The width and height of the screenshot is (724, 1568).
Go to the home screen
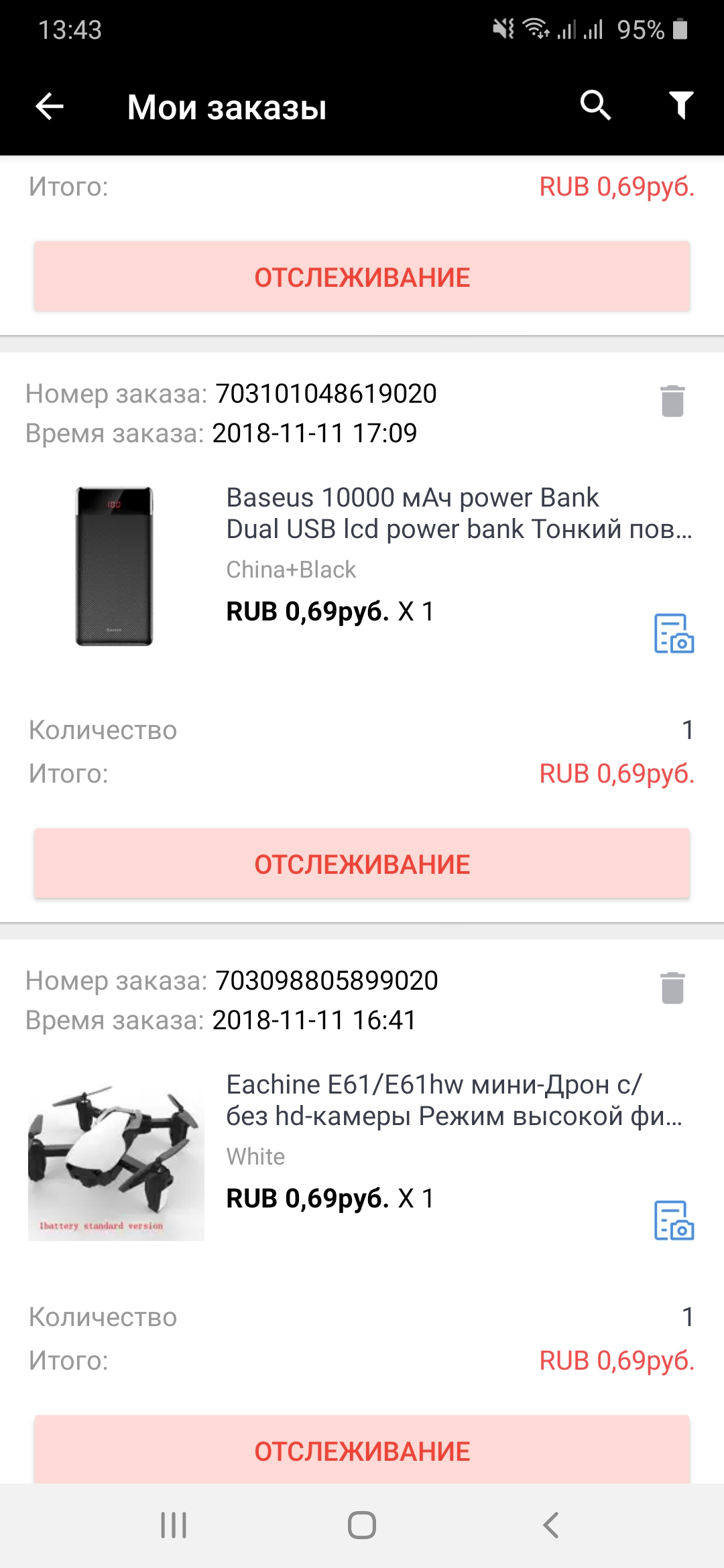click(x=362, y=1526)
